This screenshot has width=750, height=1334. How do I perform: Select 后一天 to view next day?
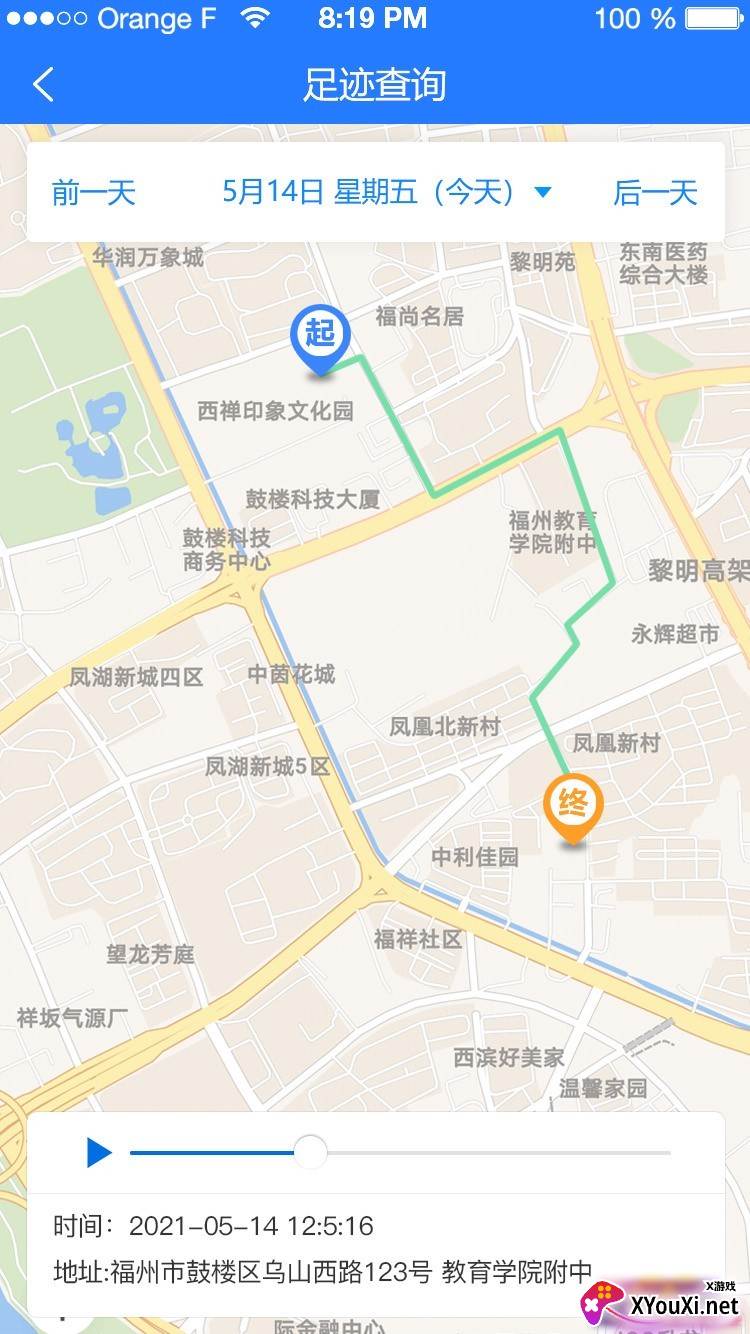coord(655,192)
